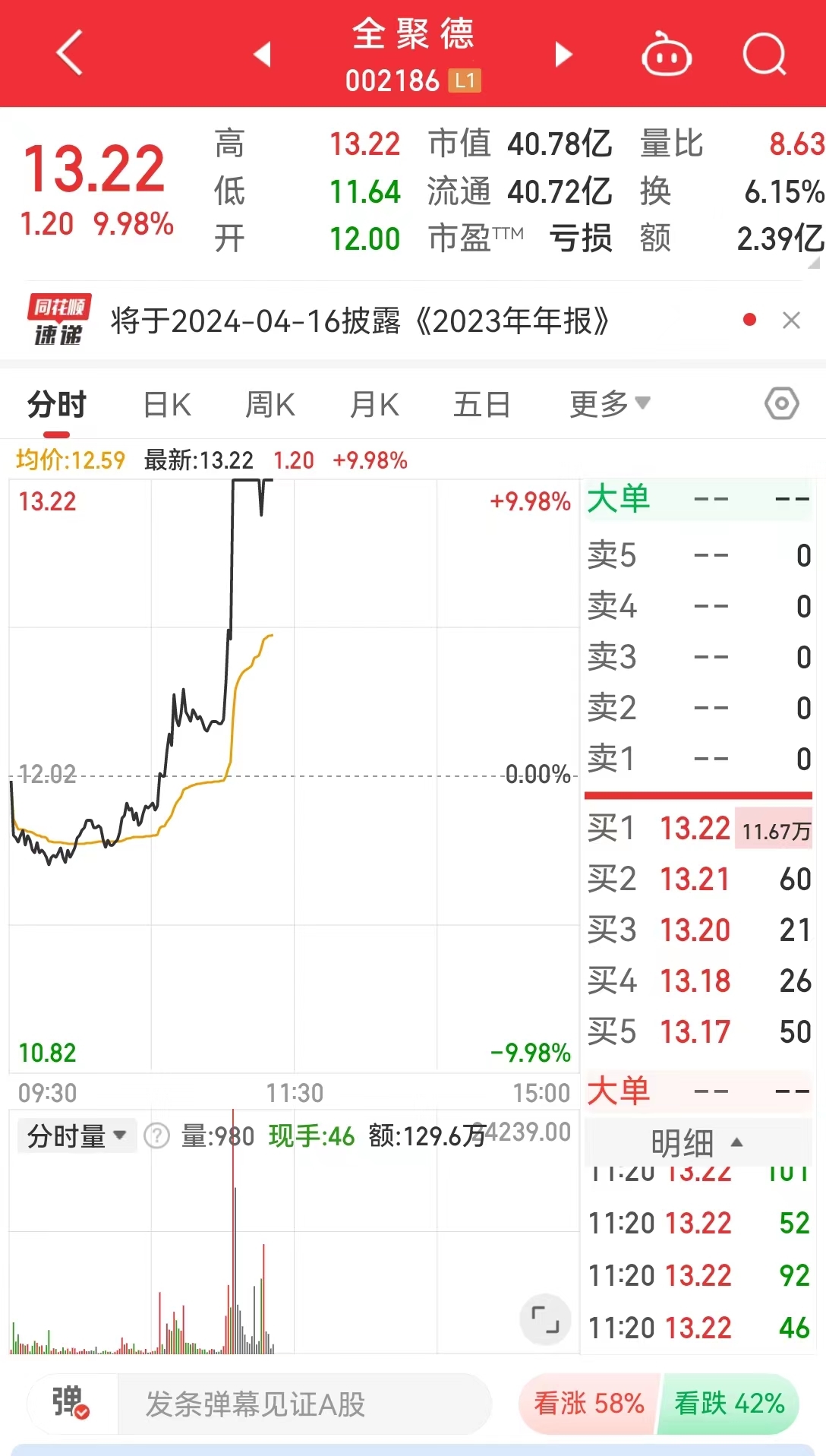Screen dimensions: 826x1456
Task: Dismiss the 2023 annual report banner
Action: click(x=793, y=321)
